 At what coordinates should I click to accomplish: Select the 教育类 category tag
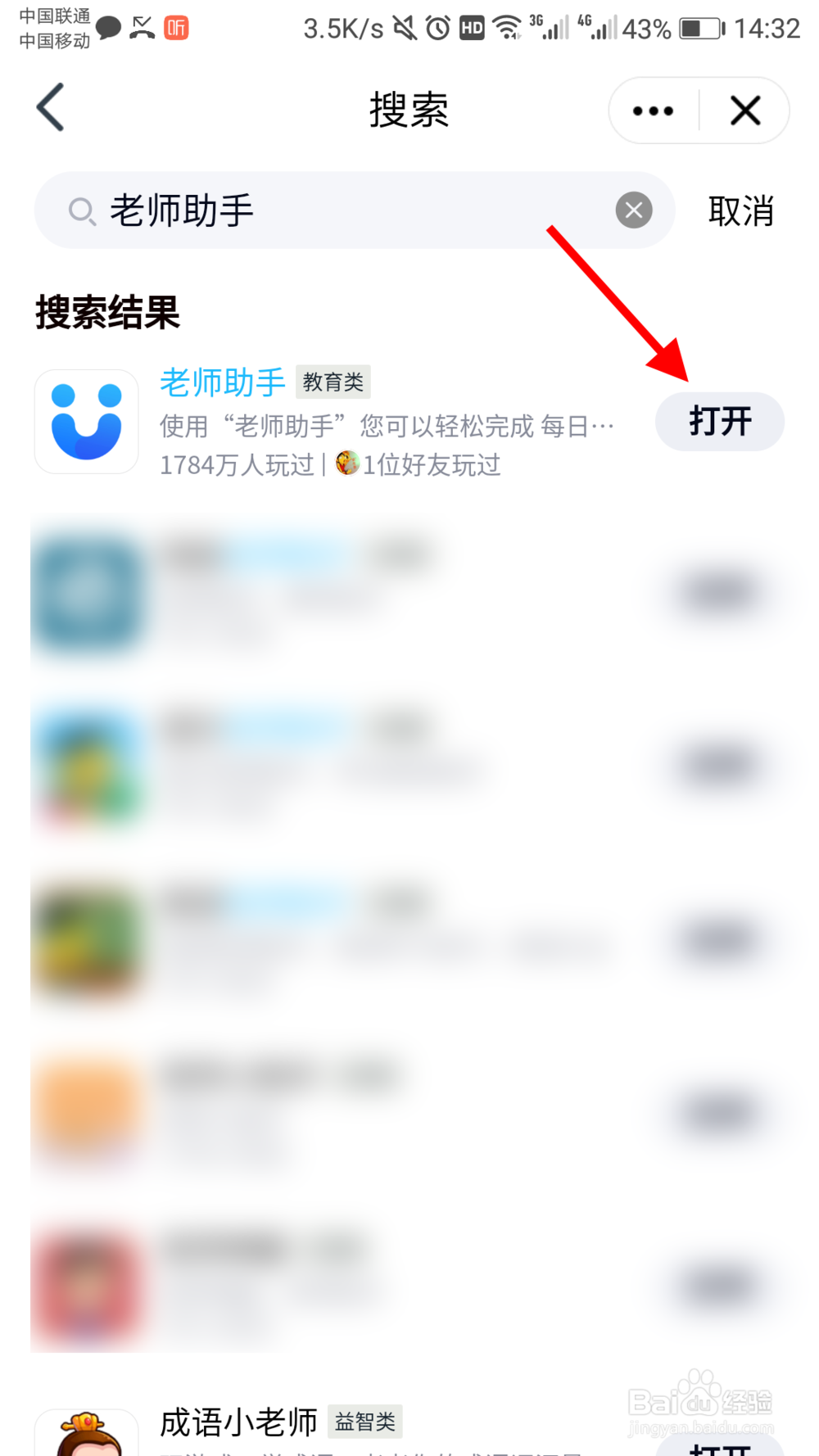click(x=333, y=382)
